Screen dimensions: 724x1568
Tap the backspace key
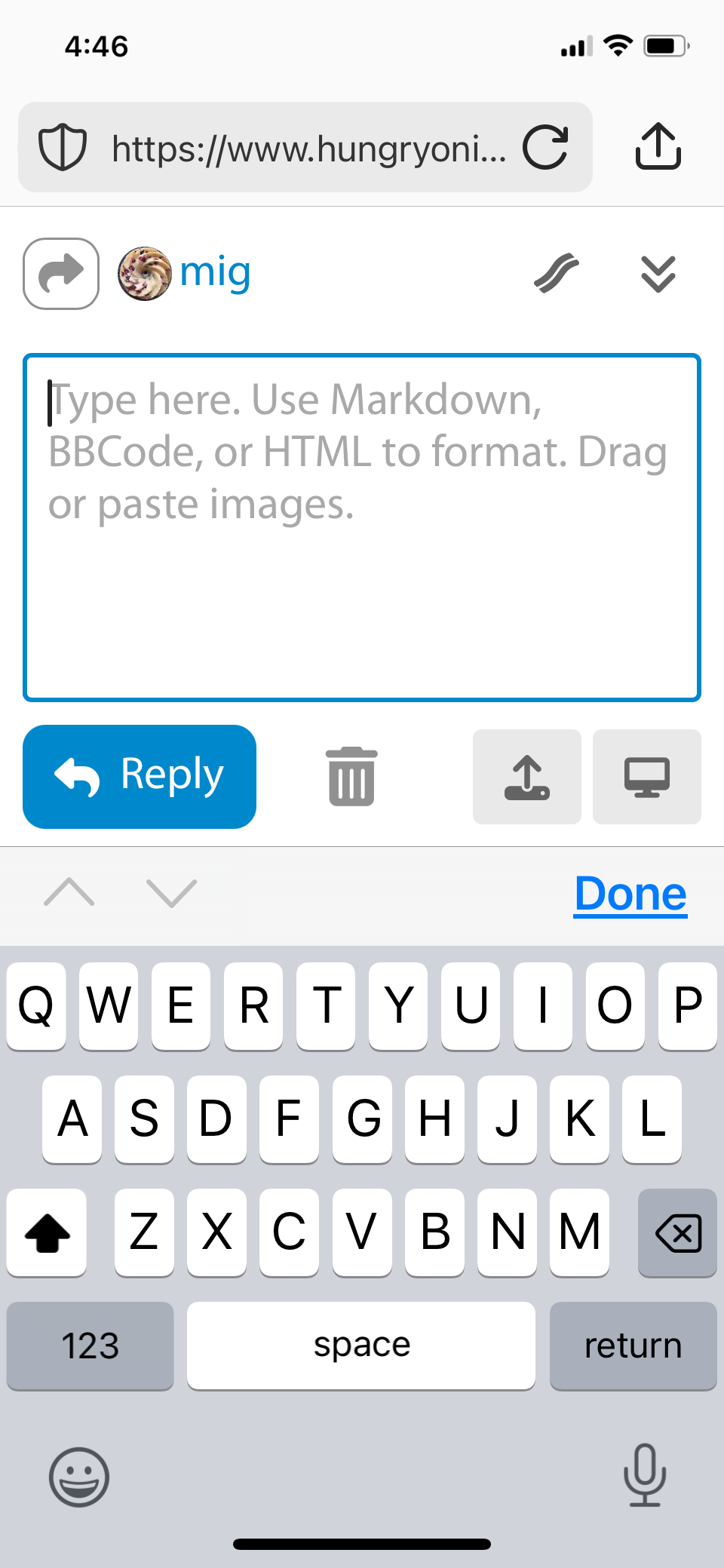tap(677, 1232)
